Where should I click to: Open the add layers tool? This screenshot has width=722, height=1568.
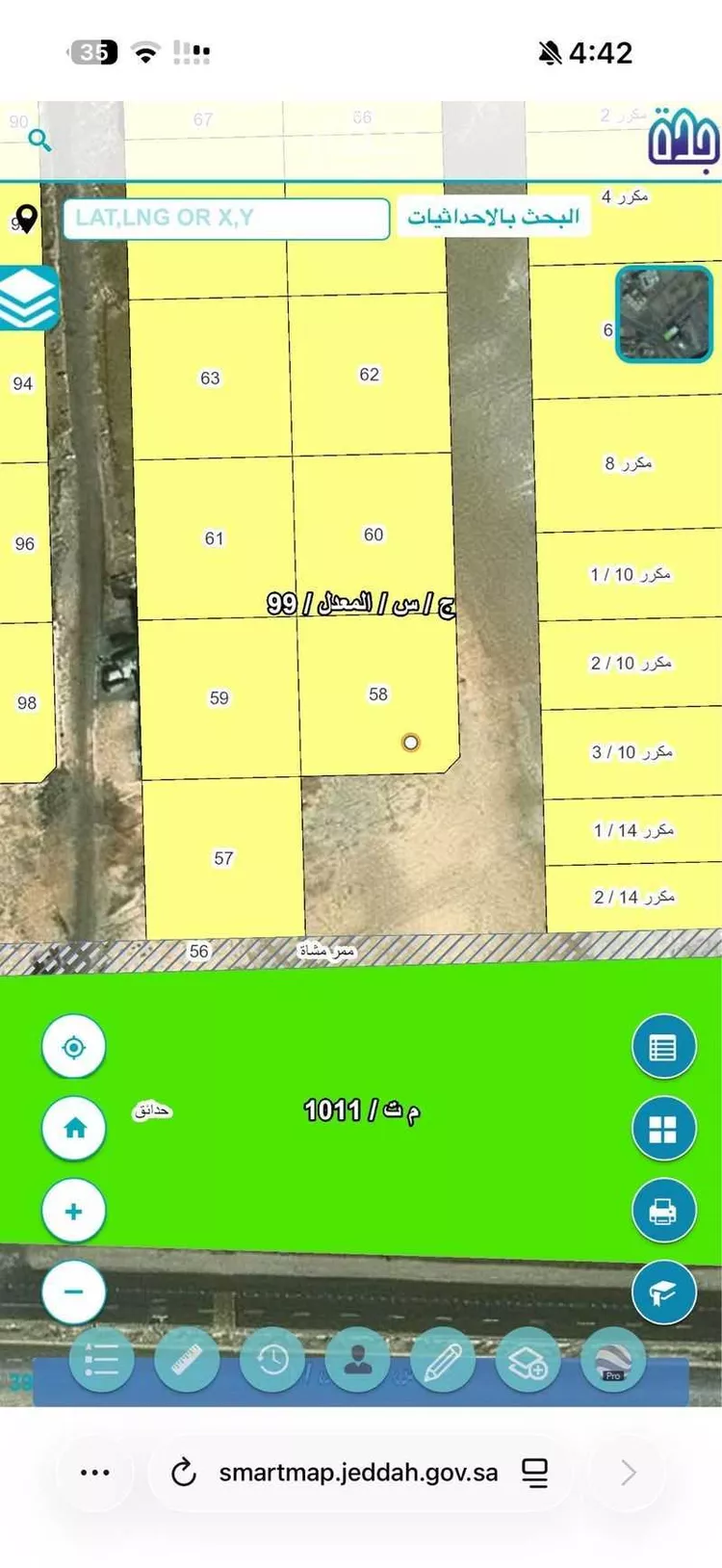(528, 1360)
